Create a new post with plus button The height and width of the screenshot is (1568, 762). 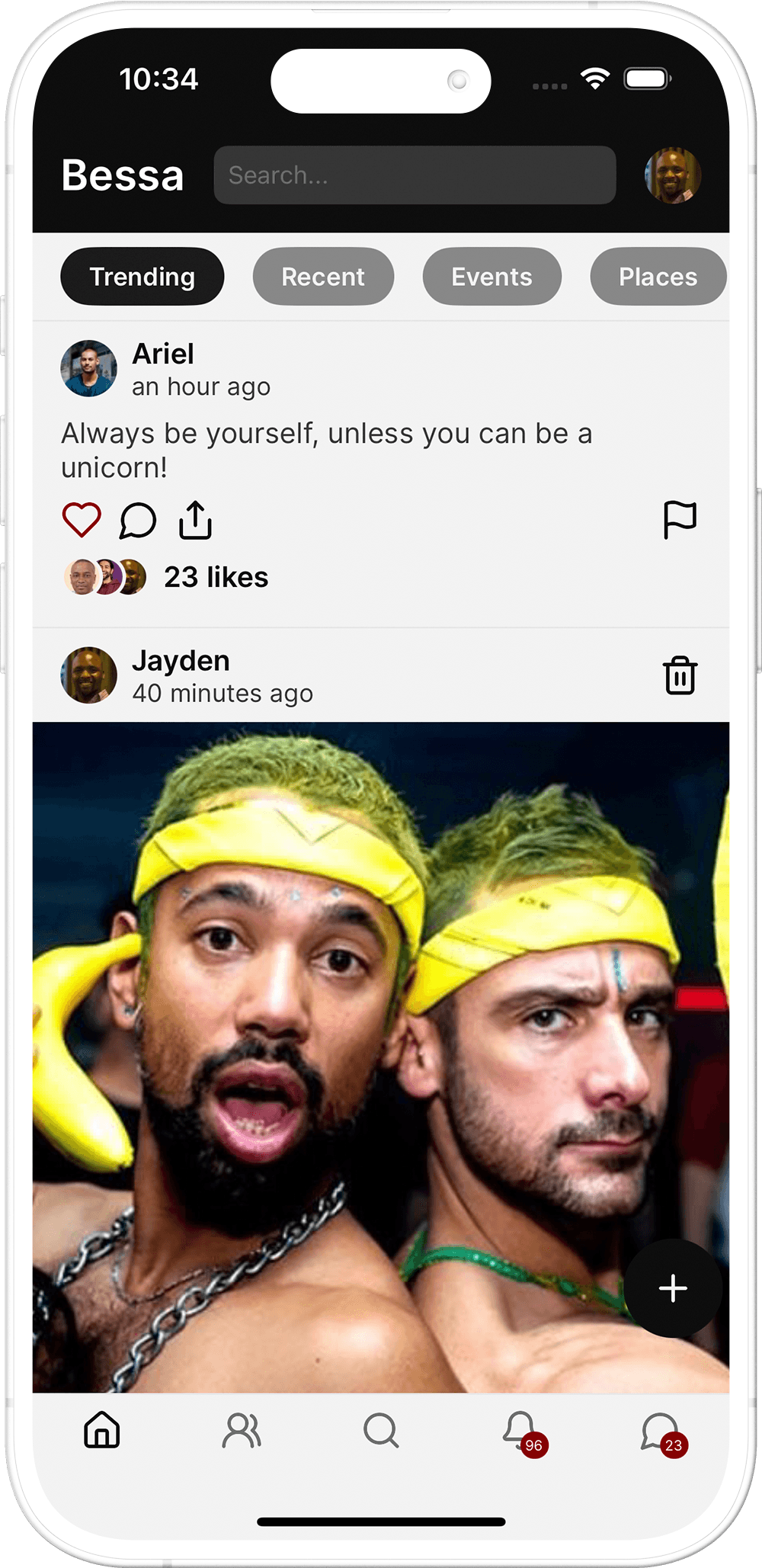pyautogui.click(x=673, y=1288)
